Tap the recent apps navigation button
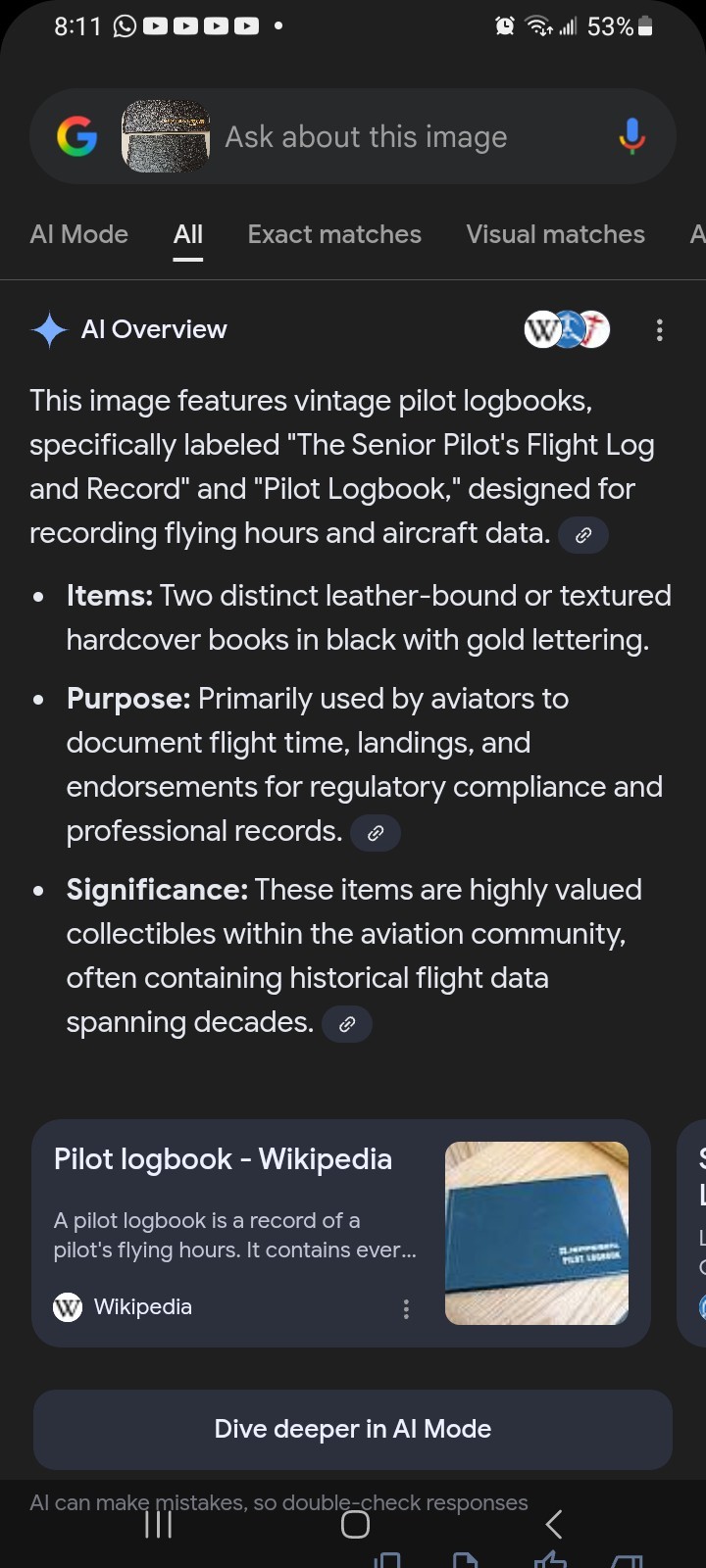706x1568 pixels. 158,1524
